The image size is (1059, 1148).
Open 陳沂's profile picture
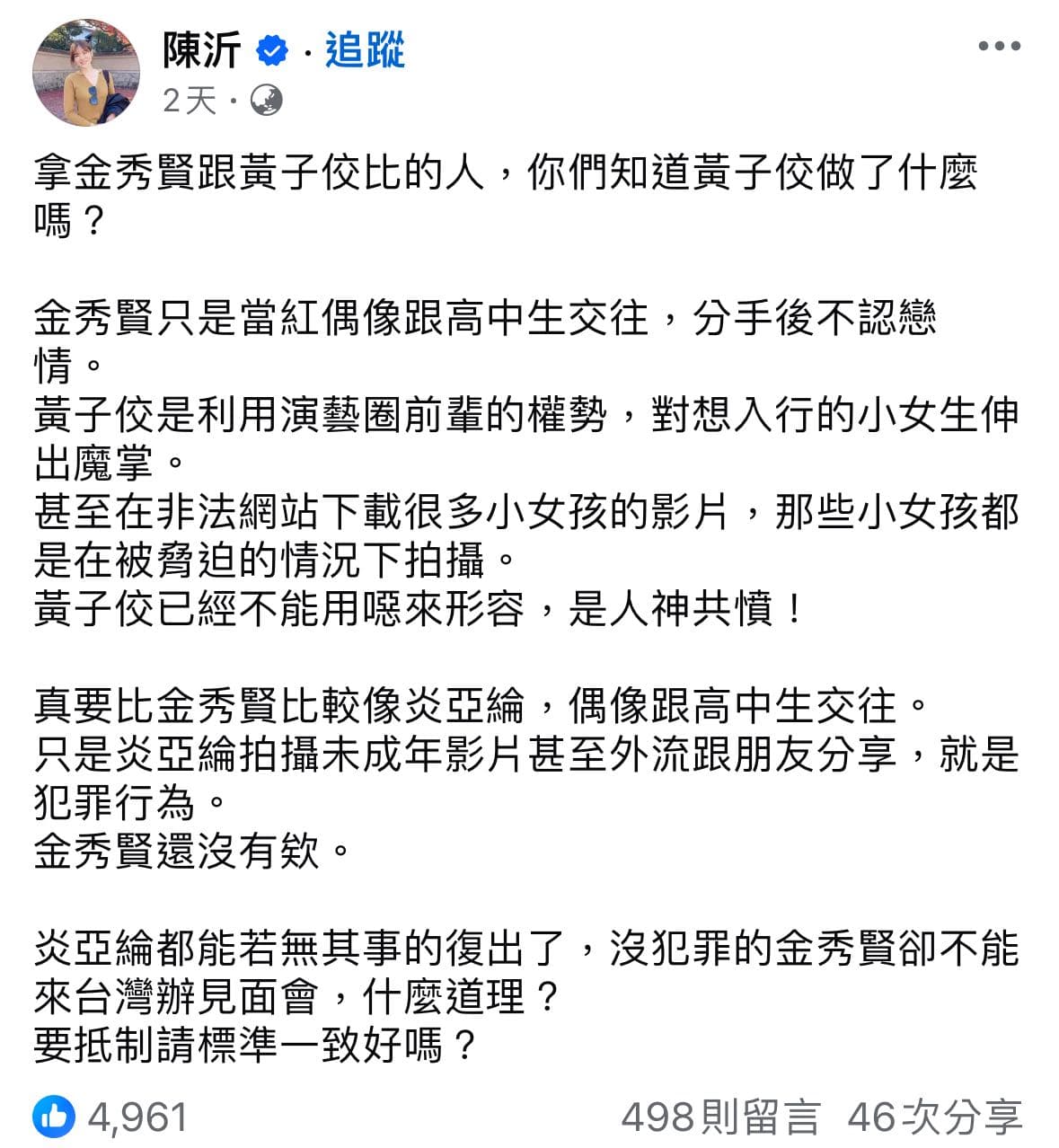86,74
